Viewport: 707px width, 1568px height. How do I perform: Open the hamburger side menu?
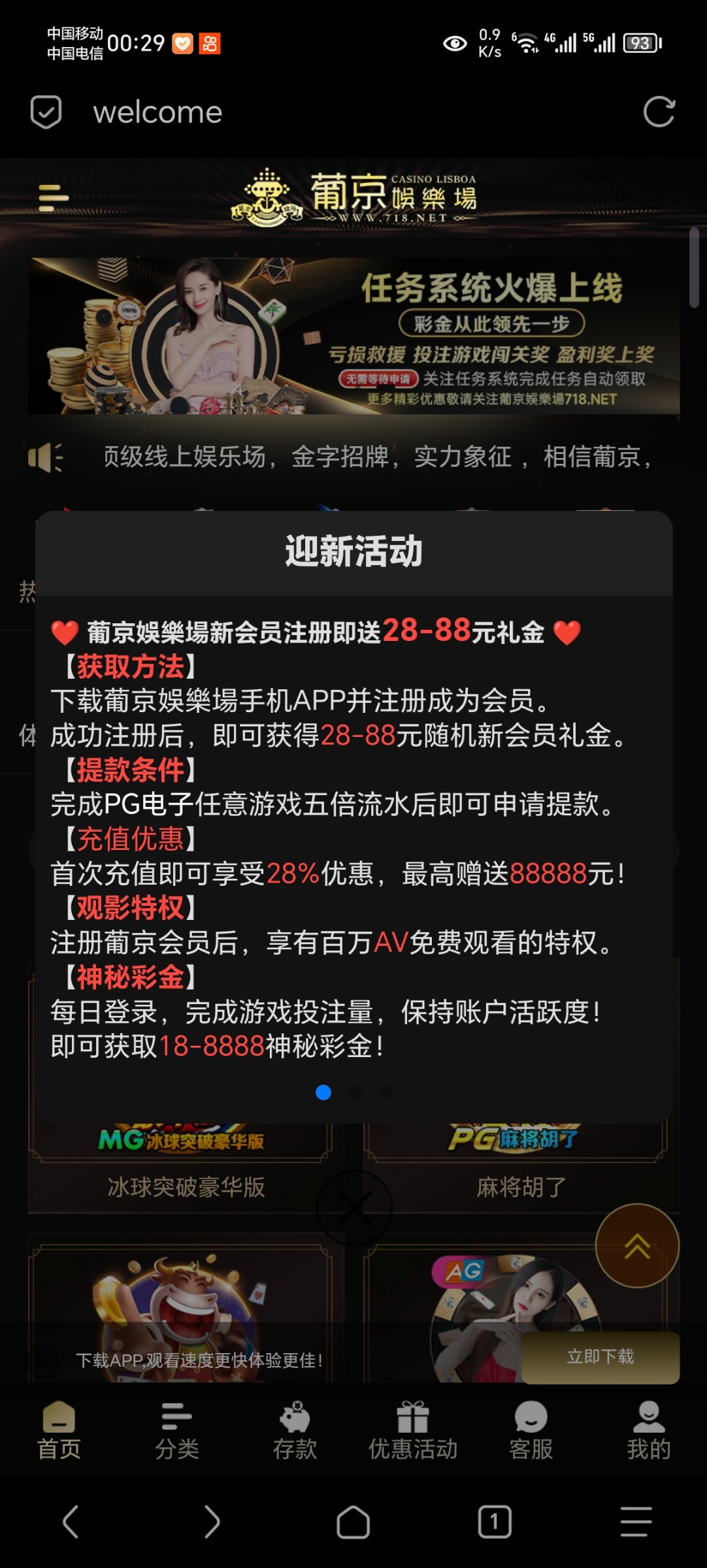point(54,198)
